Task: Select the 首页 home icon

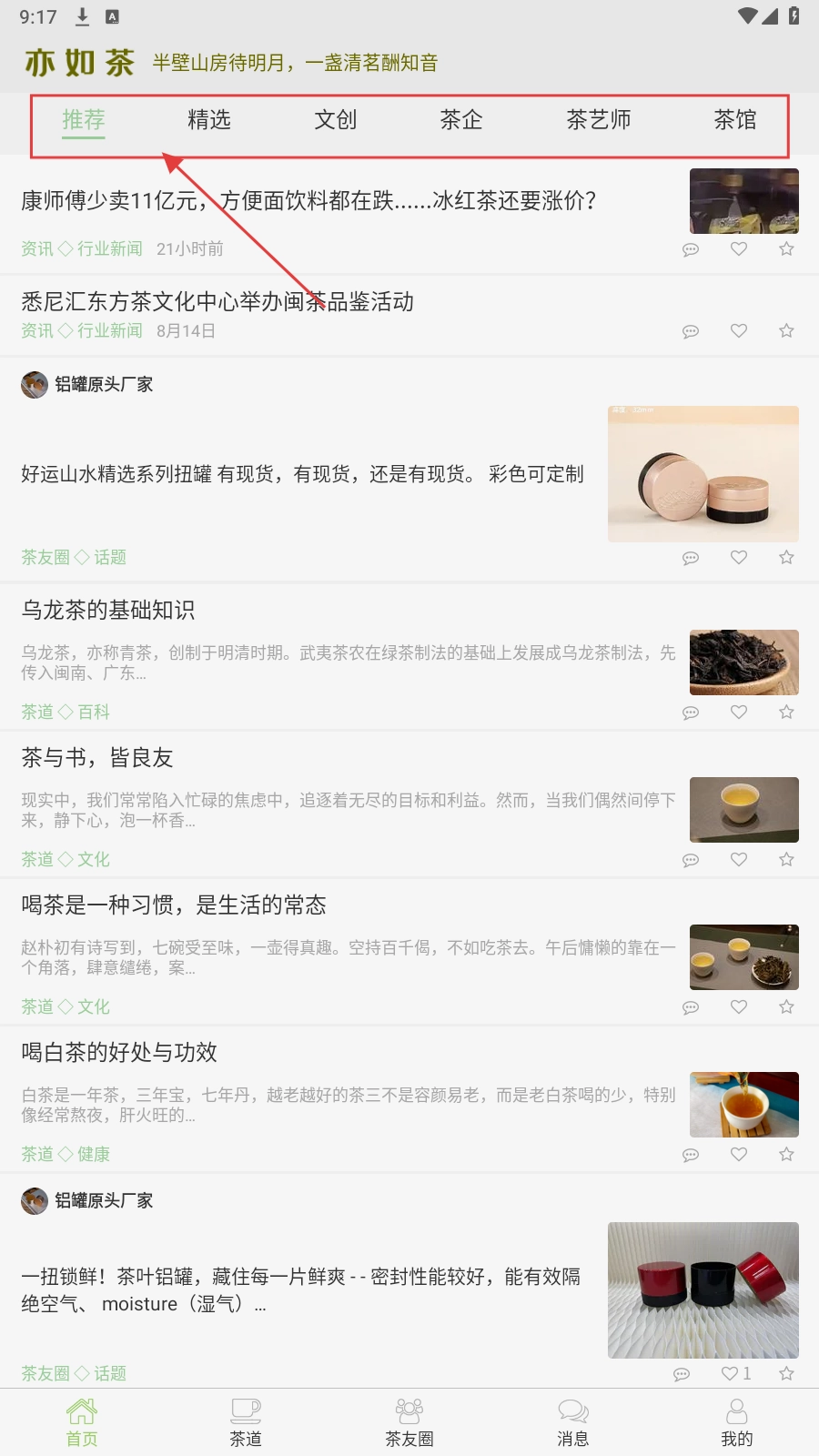Action: (82, 1410)
